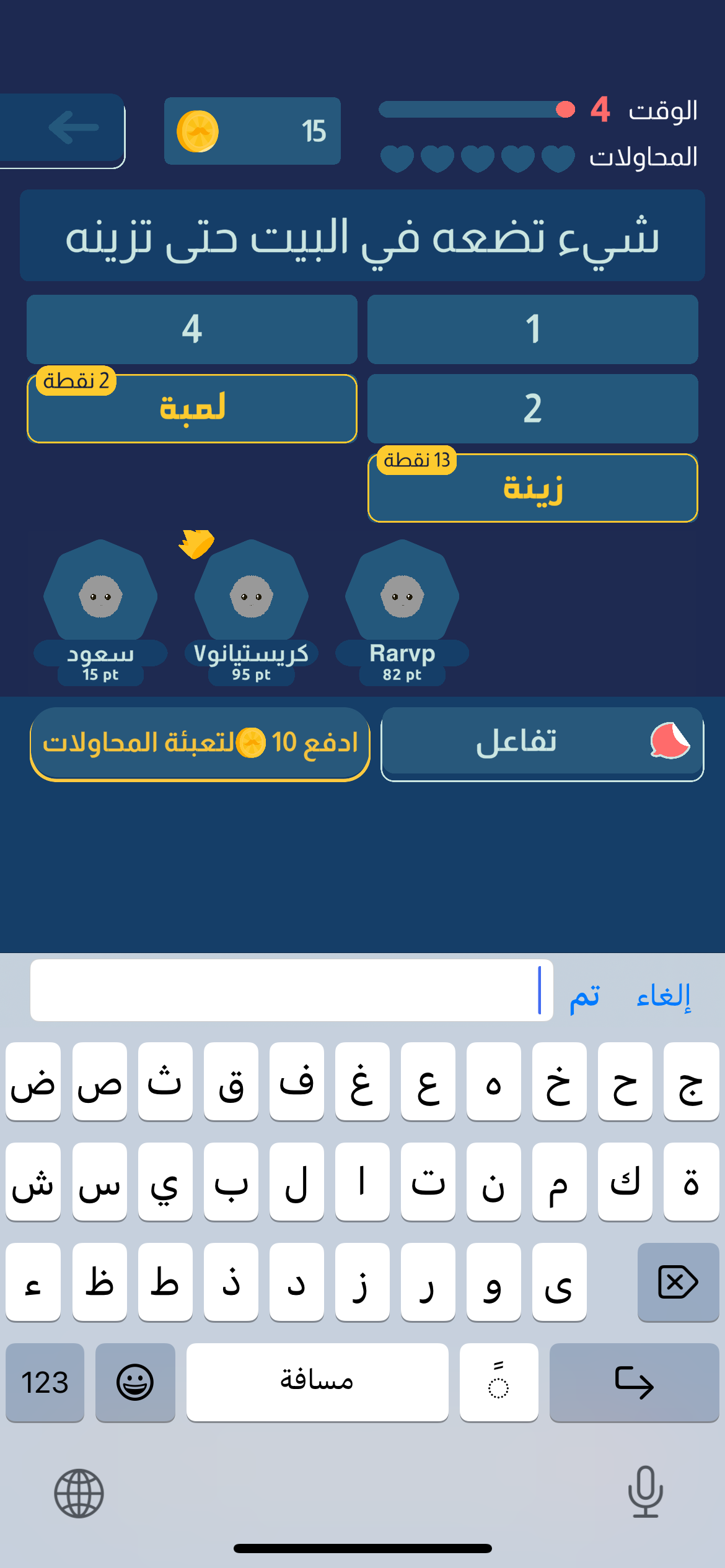725x1568 pixels.
Task: Focus the answer text field
Action: point(291,990)
